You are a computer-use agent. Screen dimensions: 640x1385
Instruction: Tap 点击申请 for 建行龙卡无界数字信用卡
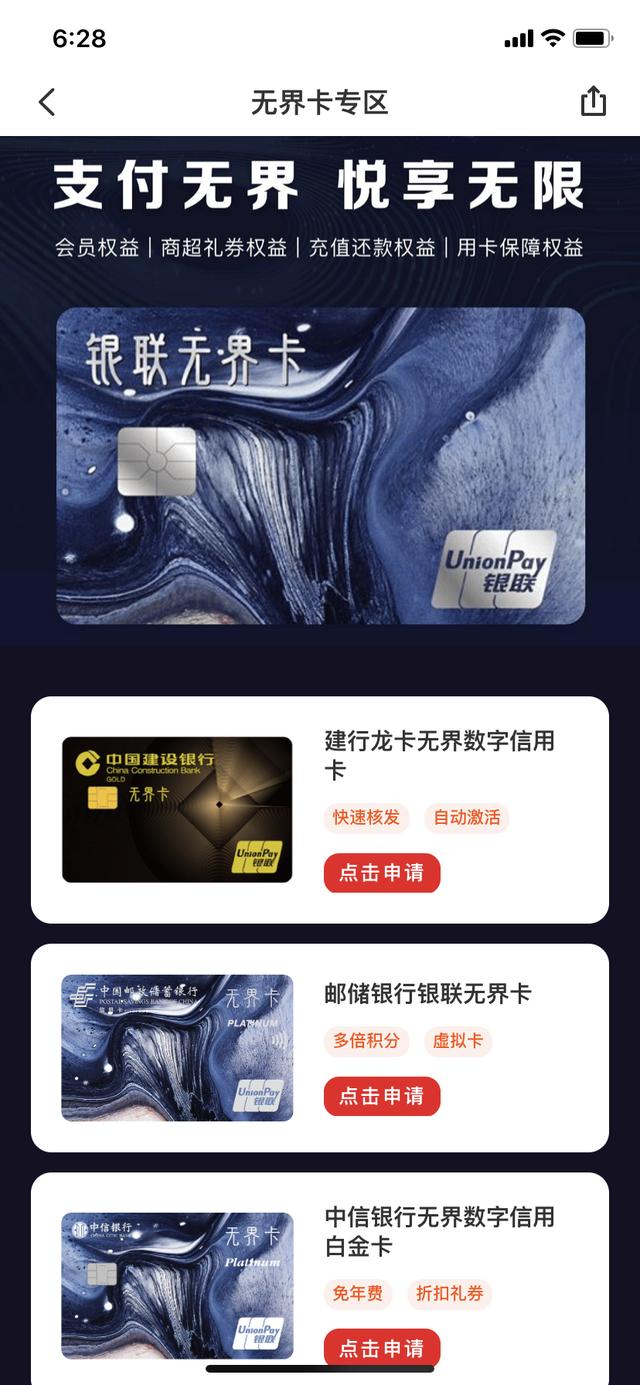381,873
